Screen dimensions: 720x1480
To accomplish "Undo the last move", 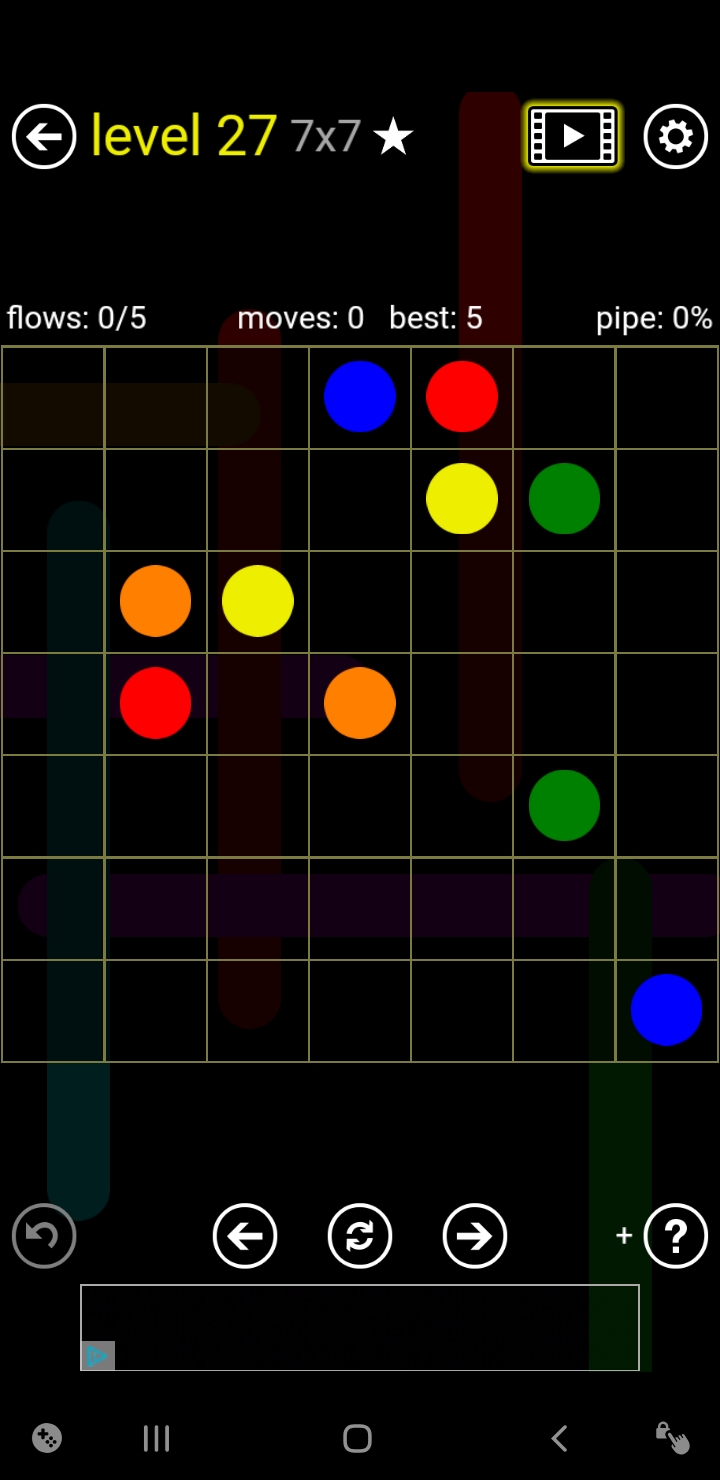I will [x=44, y=1236].
